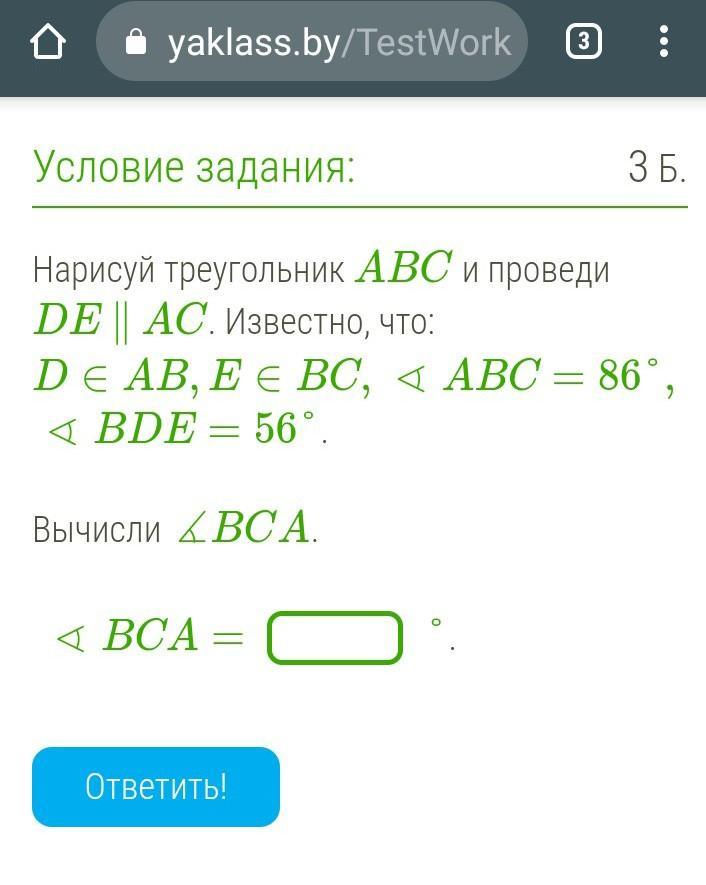The image size is (706, 885).
Task: Focus the BCA angle answer field
Action: pyautogui.click(x=335, y=637)
